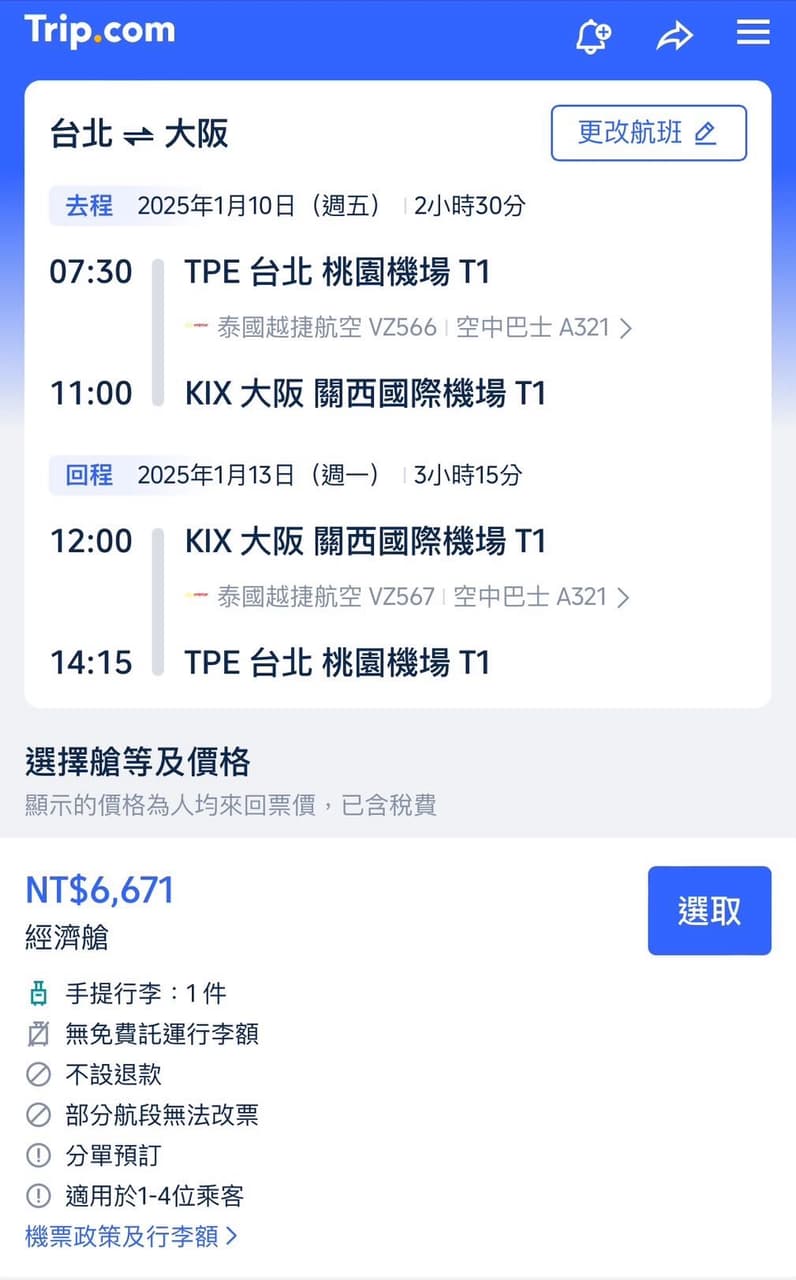This screenshot has width=796, height=1280.
Task: Open the hamburger menu
Action: coord(753,33)
